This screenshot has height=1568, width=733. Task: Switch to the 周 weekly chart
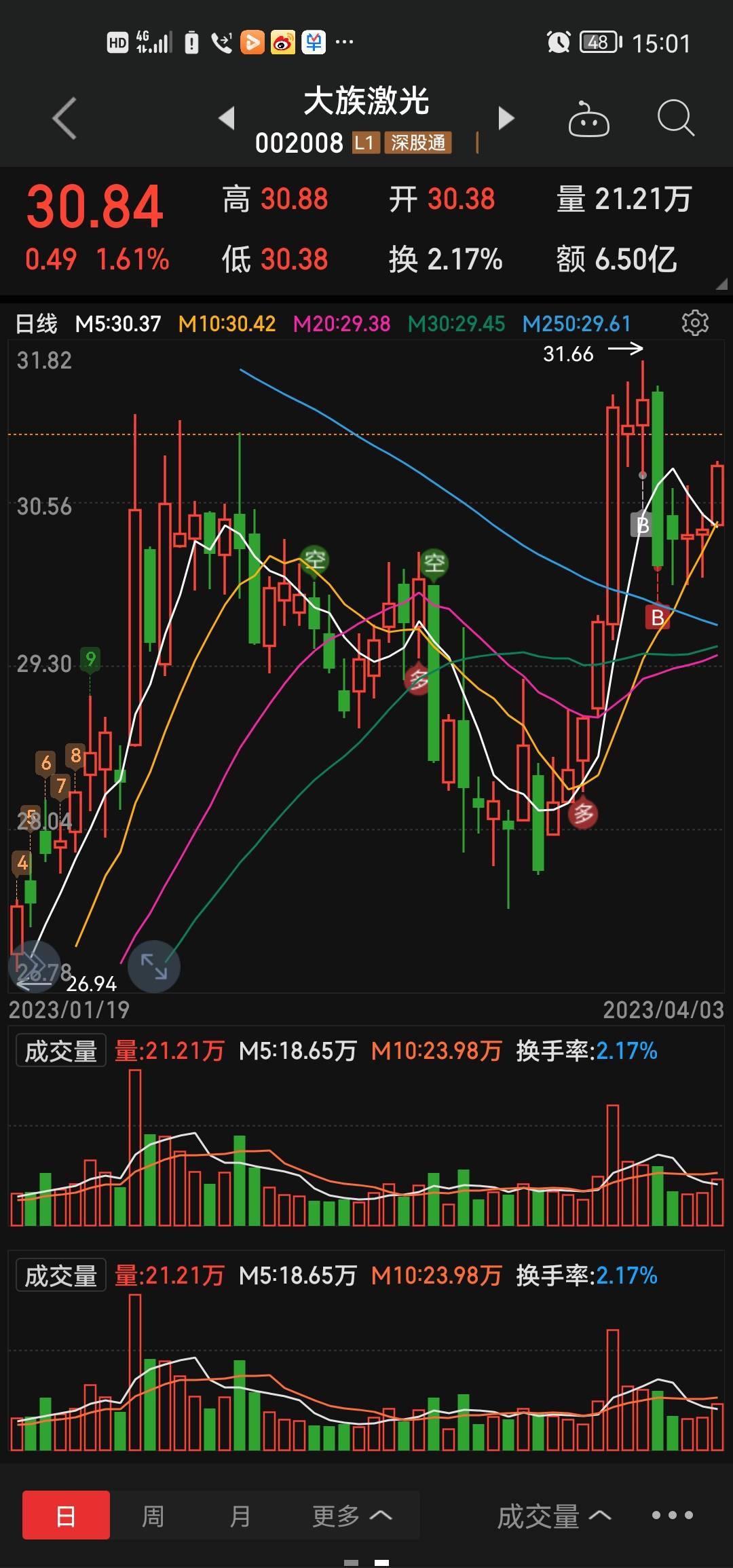click(153, 1514)
